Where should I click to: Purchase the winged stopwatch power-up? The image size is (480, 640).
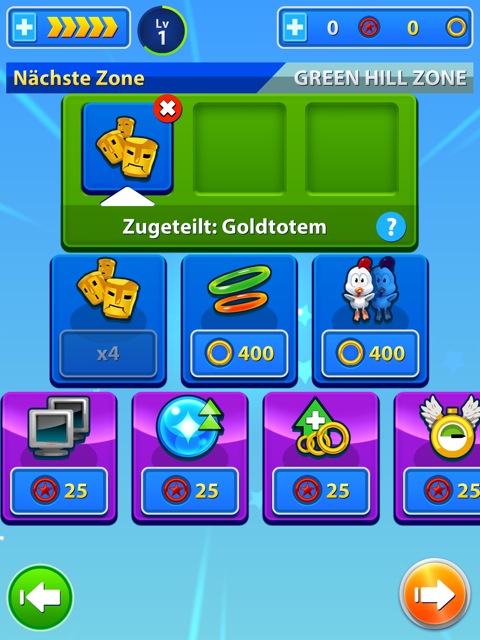point(437,458)
